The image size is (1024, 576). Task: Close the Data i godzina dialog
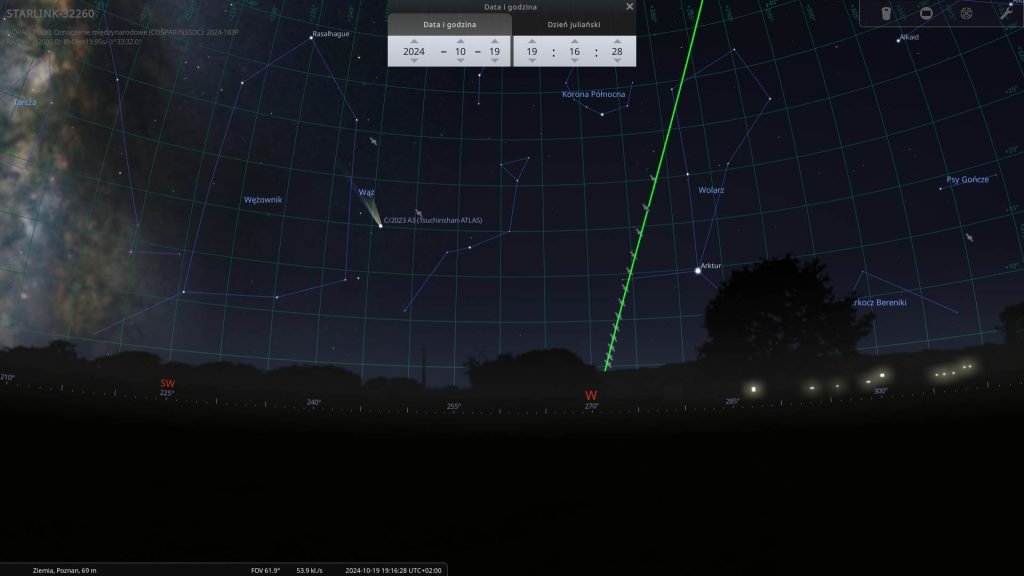[629, 6]
